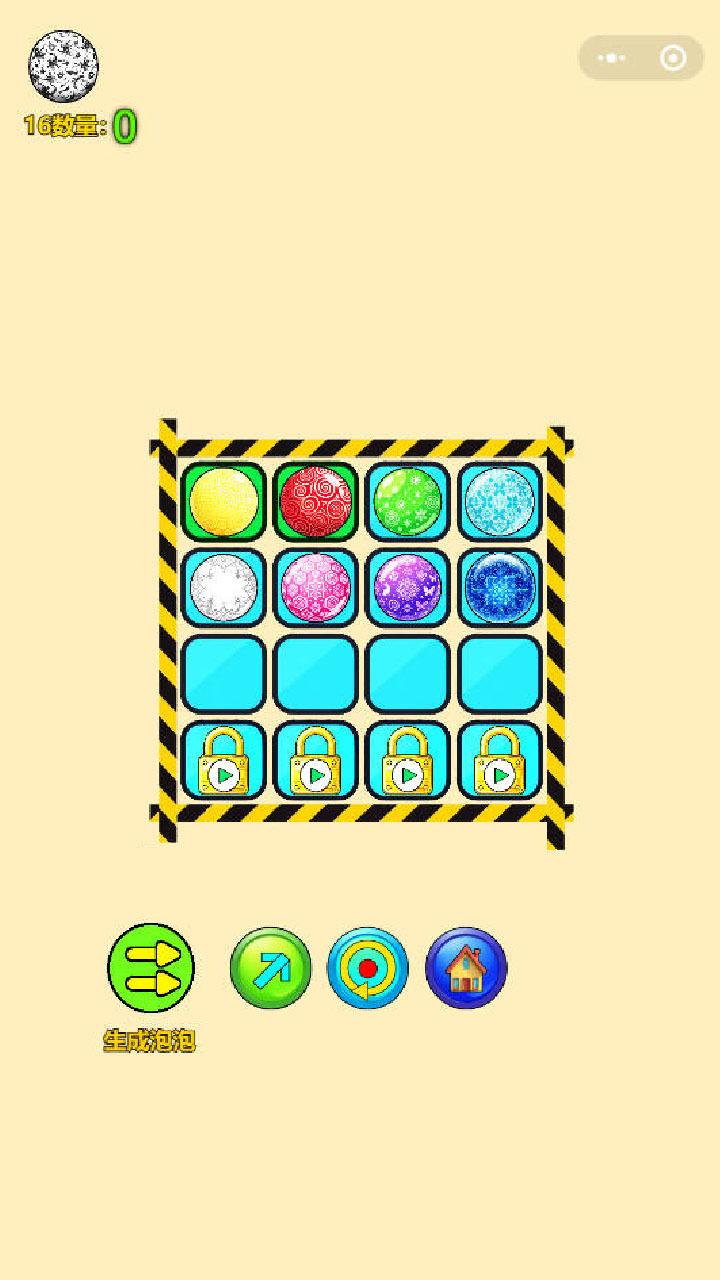Go to the home screen button
Viewport: 720px width, 1280px height.
click(x=466, y=968)
